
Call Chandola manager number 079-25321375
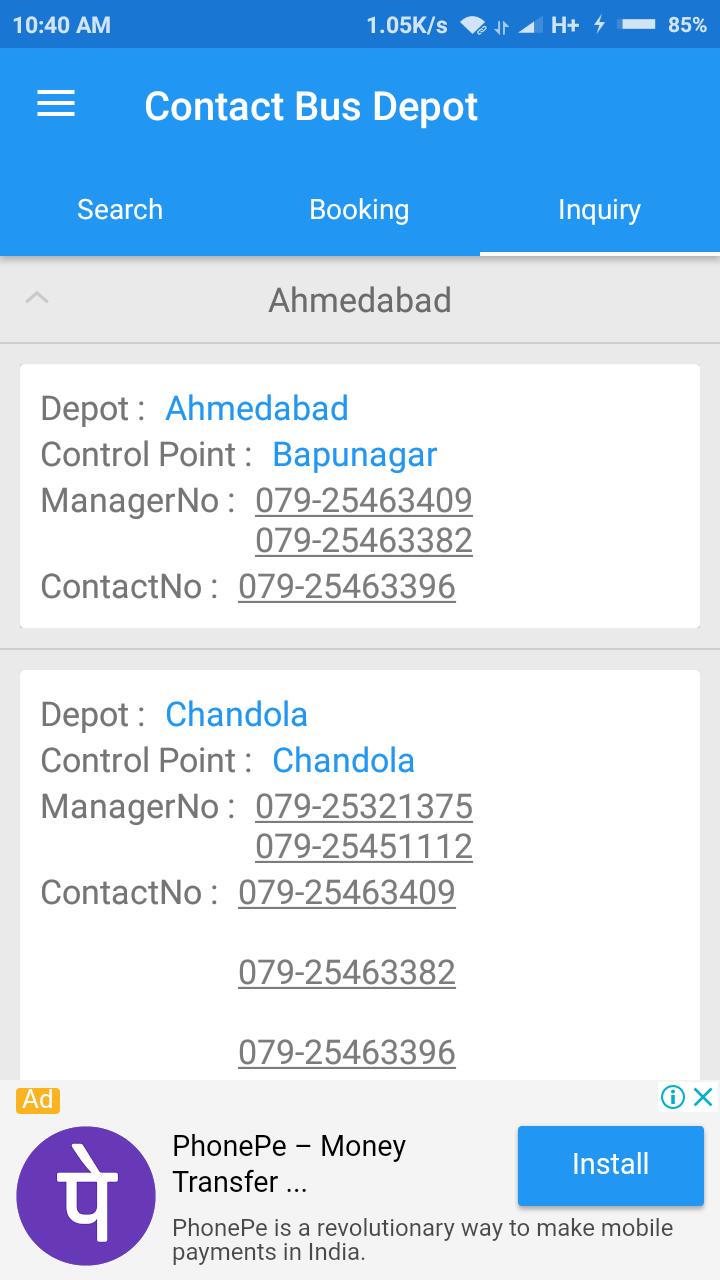click(x=364, y=806)
